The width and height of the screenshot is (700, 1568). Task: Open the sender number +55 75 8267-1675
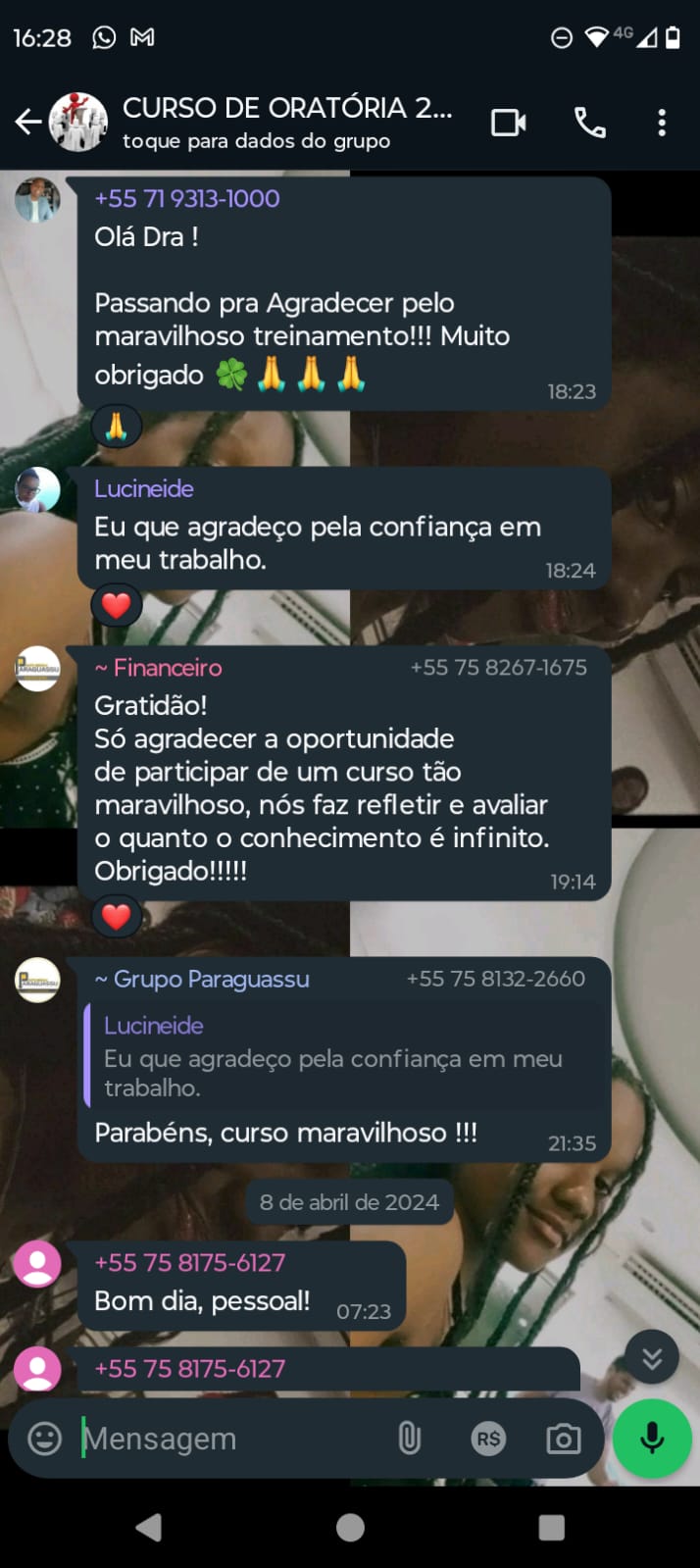[x=498, y=668]
